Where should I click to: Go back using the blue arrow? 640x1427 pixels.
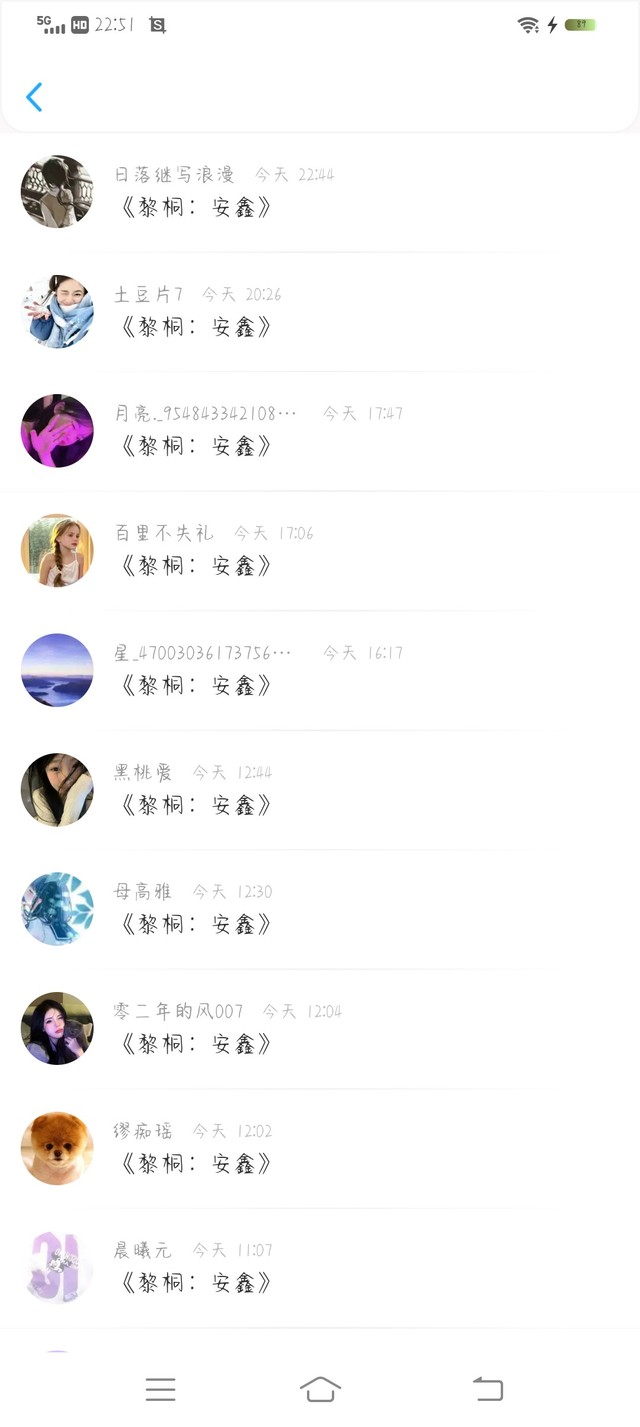coord(34,97)
